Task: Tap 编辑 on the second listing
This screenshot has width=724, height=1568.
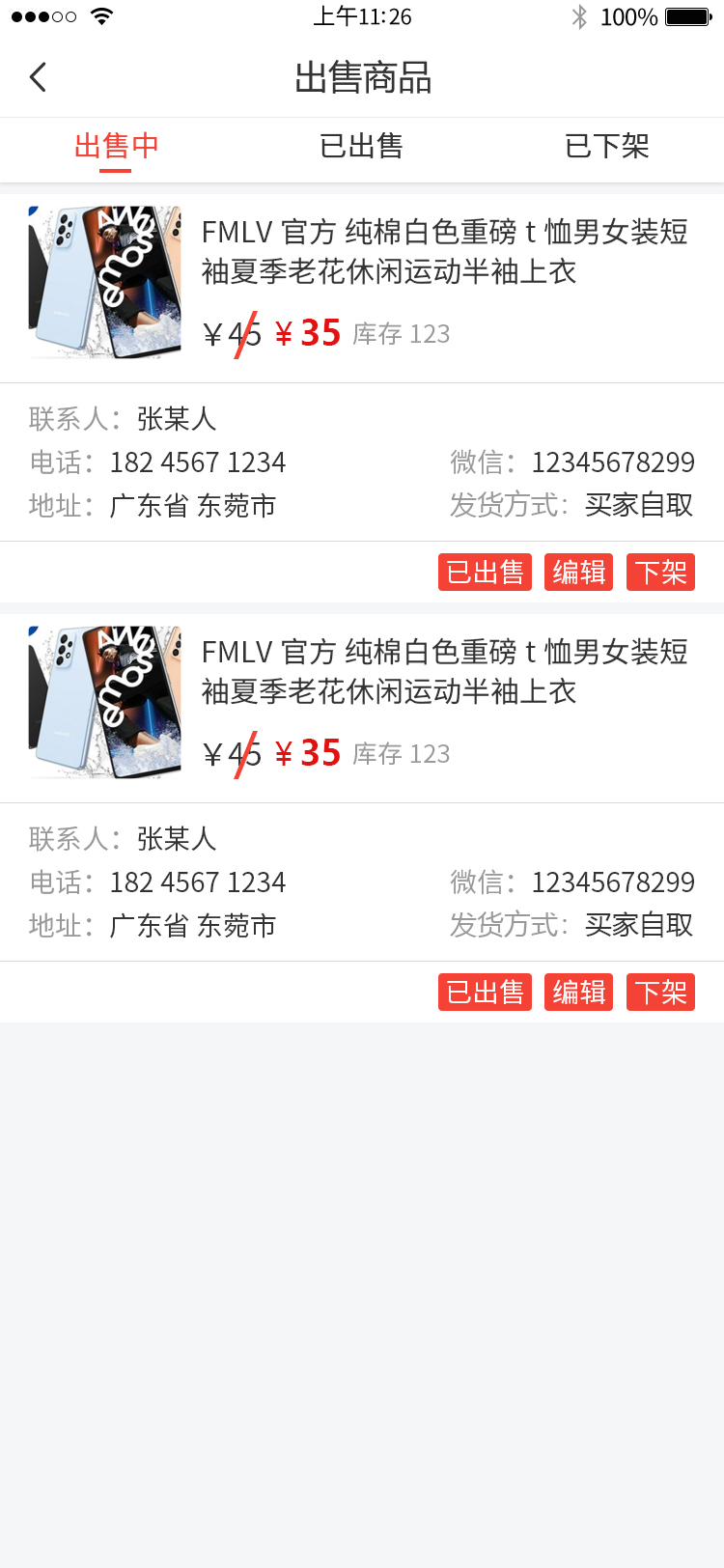Action: pyautogui.click(x=578, y=993)
